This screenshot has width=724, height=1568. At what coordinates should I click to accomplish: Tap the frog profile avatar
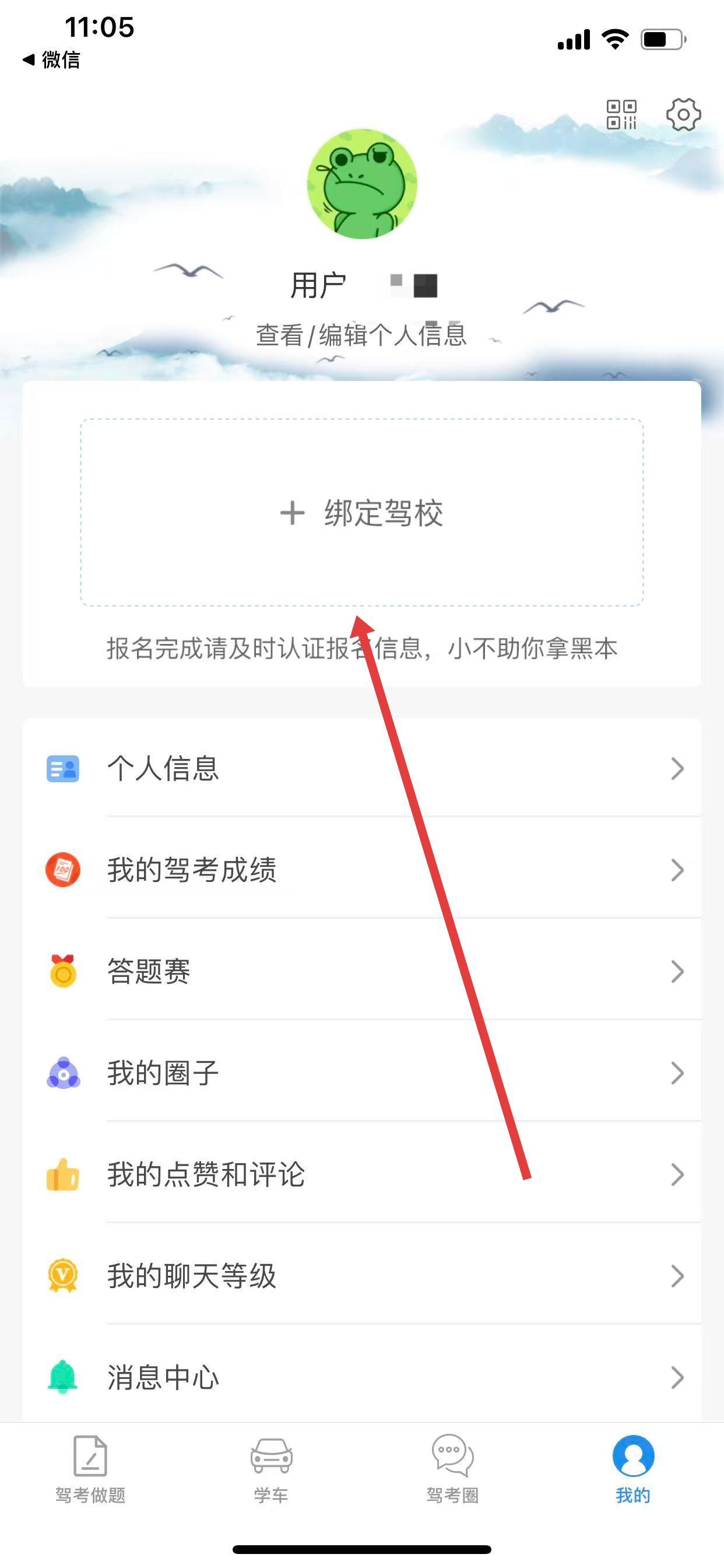(x=362, y=184)
